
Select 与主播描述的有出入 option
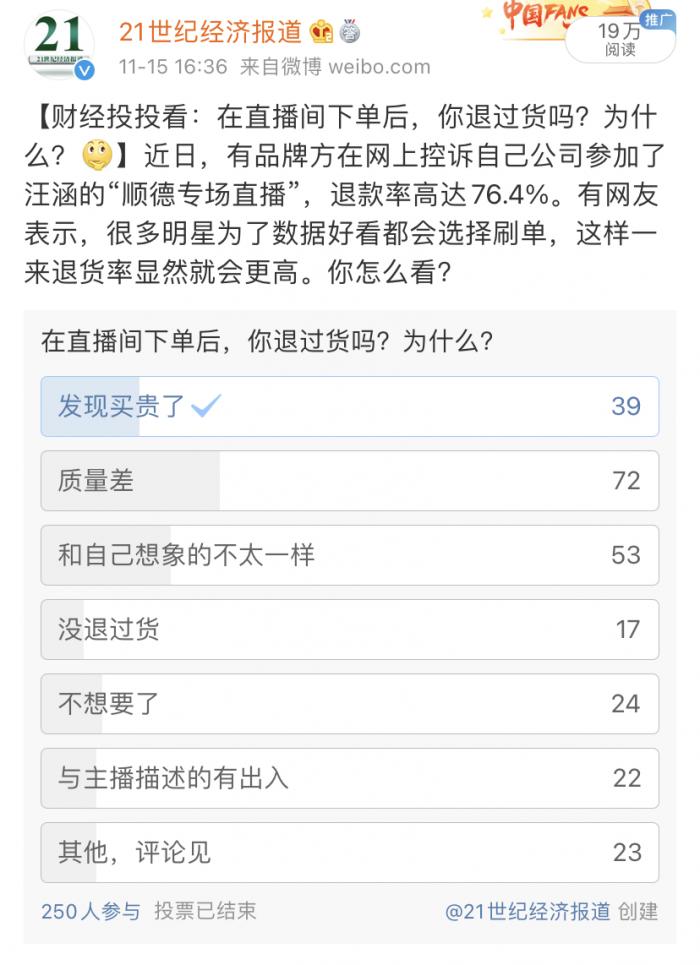349,778
